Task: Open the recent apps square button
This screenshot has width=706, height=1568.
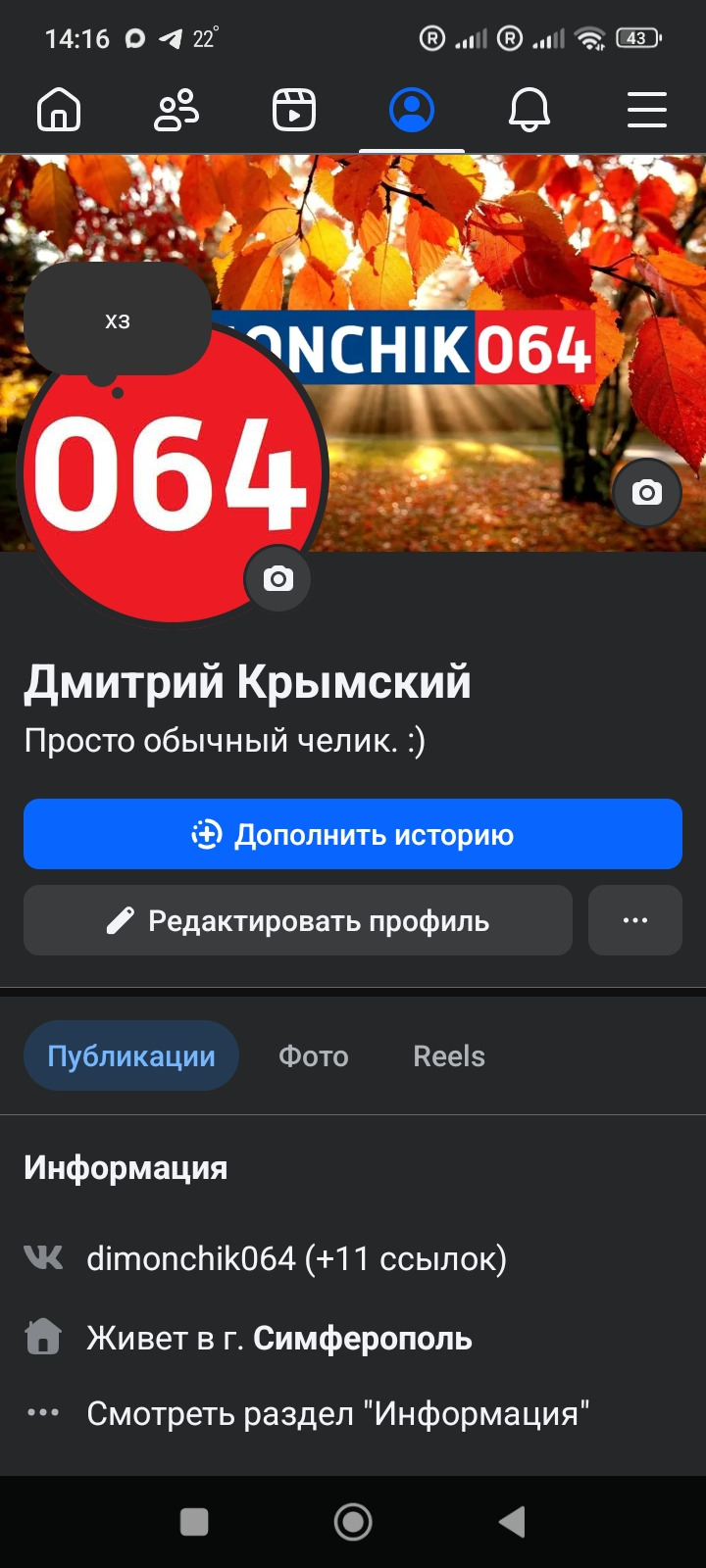Action: point(194,1522)
